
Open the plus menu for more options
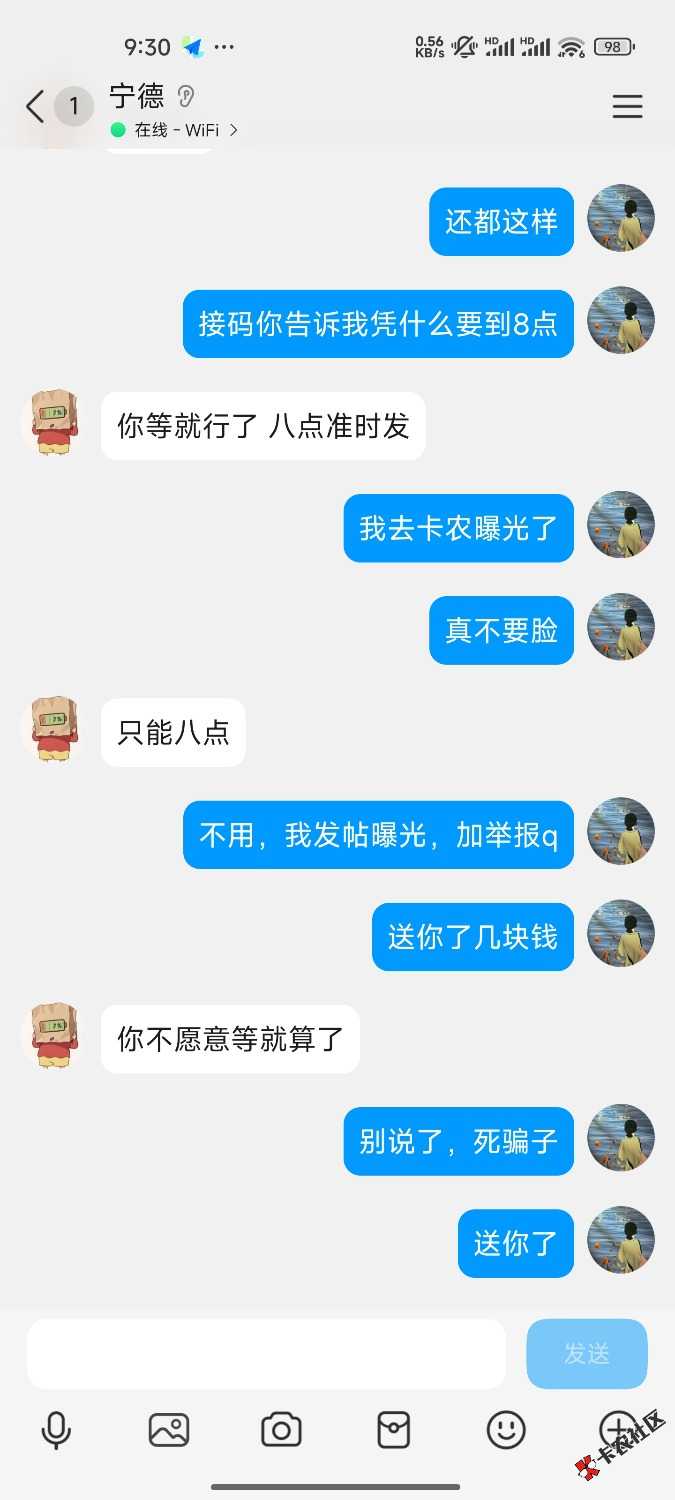pos(617,1430)
